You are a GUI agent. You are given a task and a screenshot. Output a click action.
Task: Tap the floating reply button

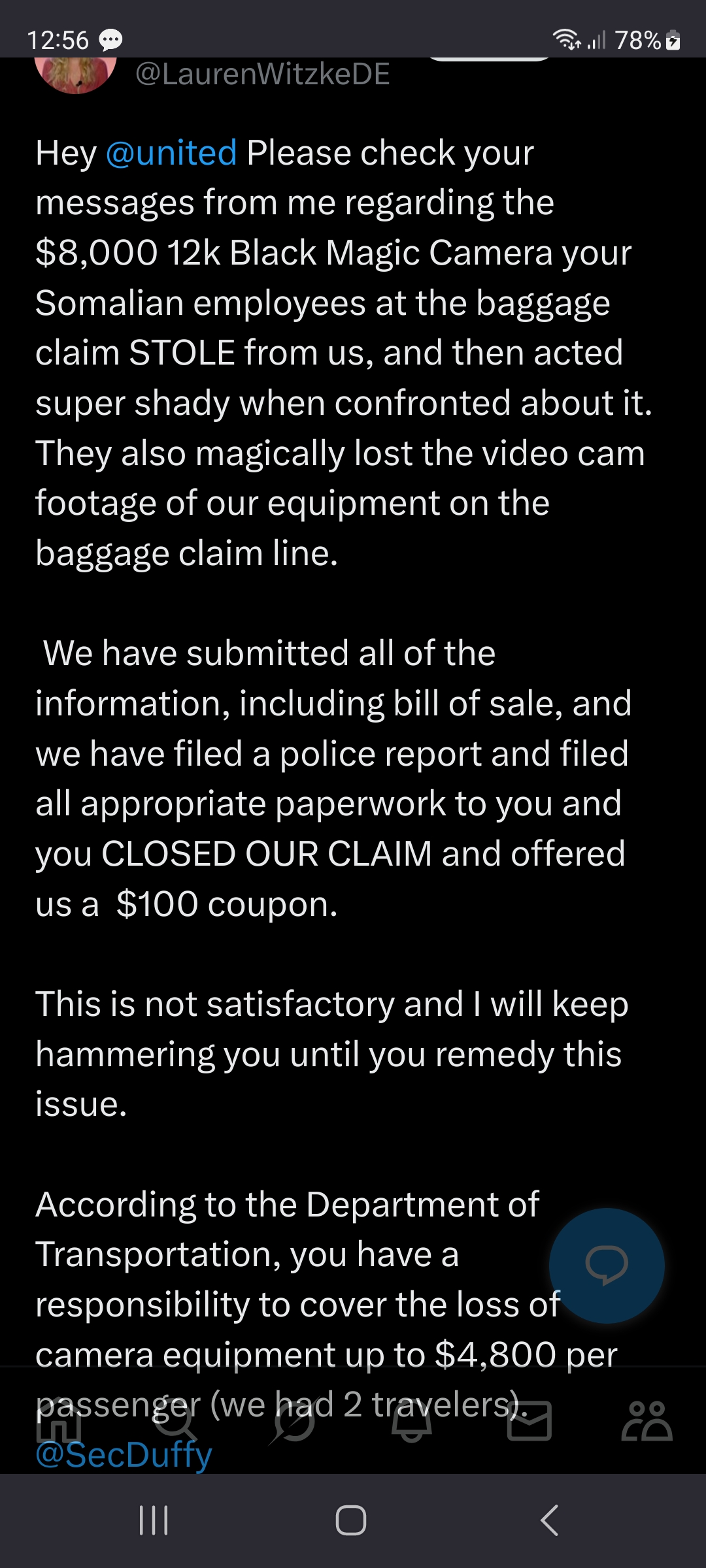(607, 1266)
